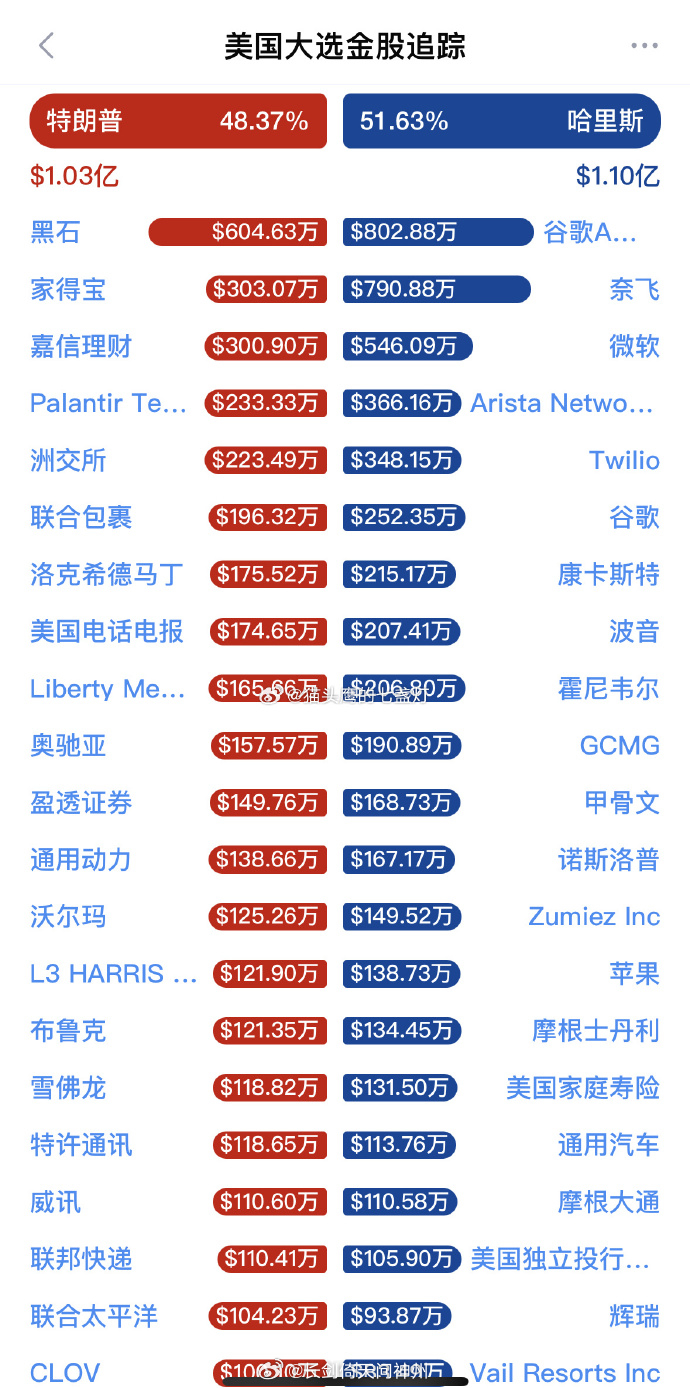Screen dimensions: 690x1388
Task: Open 美国电话电报 stock link
Action: (107, 632)
